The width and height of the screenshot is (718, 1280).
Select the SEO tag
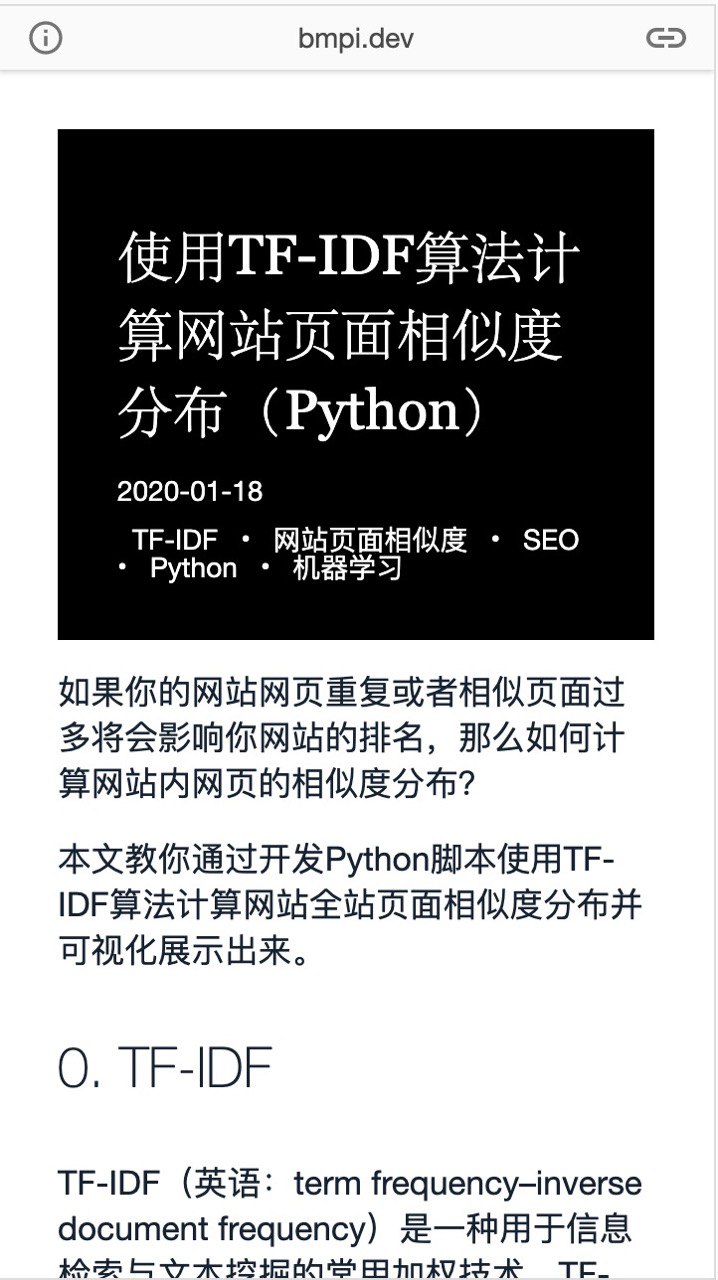[551, 540]
